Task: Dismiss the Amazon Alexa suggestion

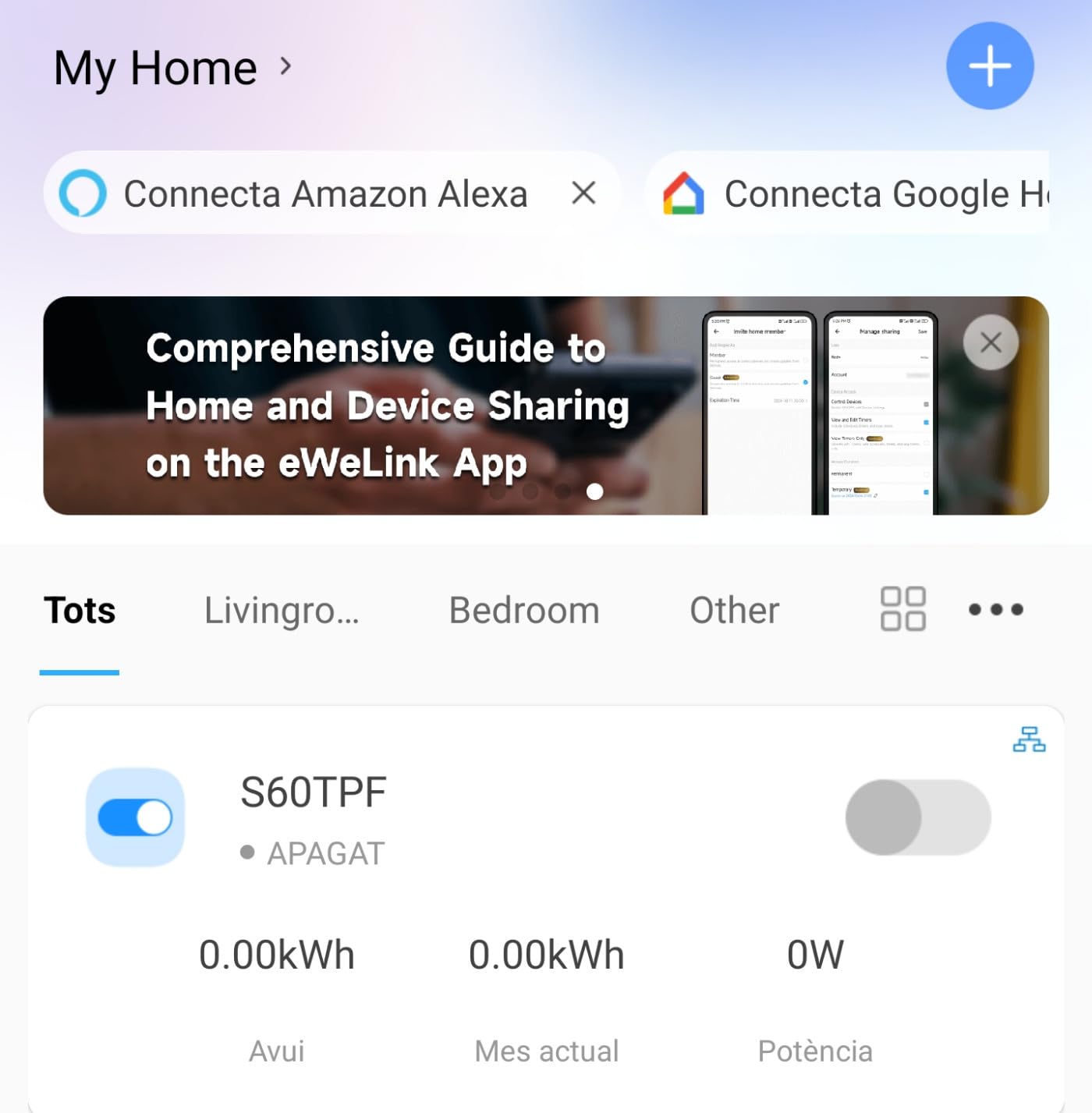Action: point(583,193)
